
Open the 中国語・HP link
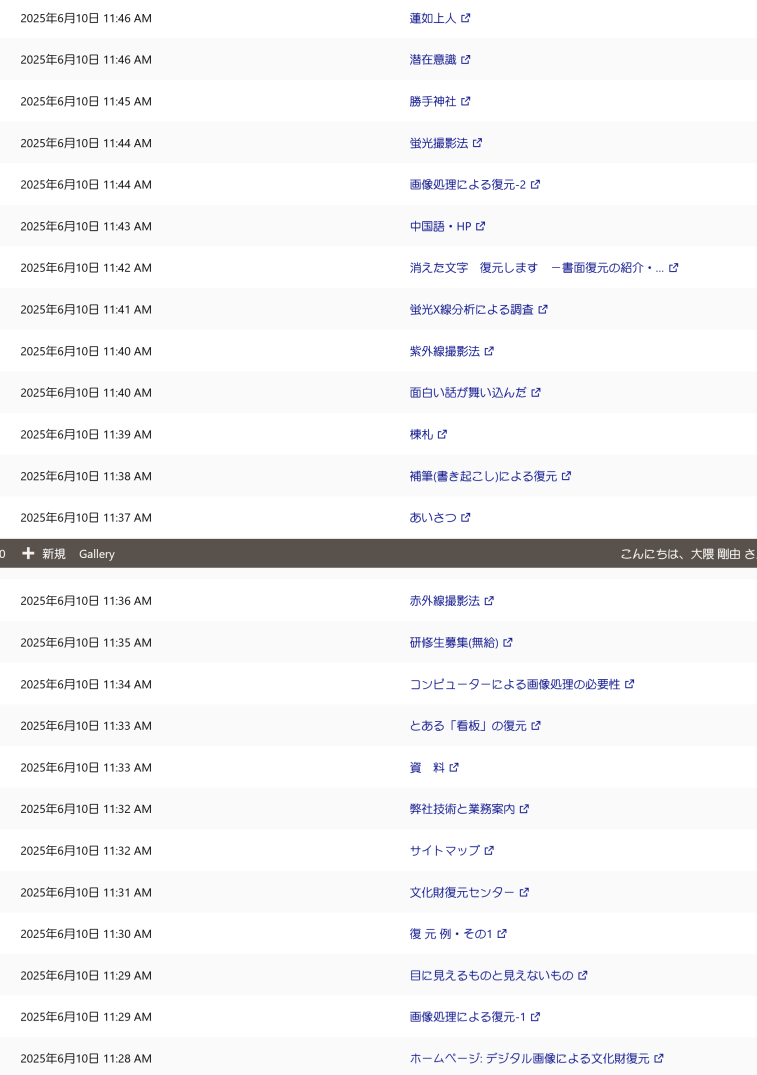(440, 226)
